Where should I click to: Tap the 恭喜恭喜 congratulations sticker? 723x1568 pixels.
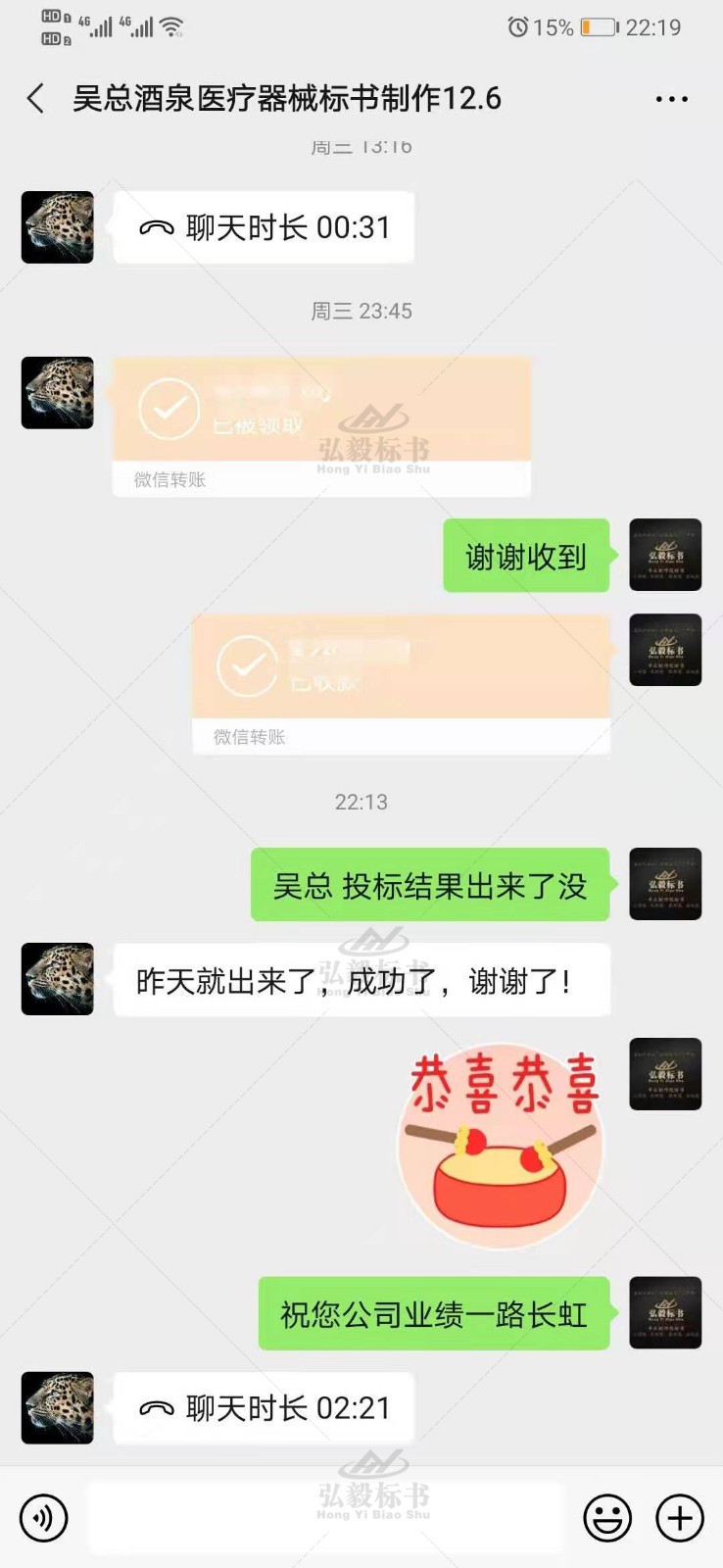coord(500,1142)
